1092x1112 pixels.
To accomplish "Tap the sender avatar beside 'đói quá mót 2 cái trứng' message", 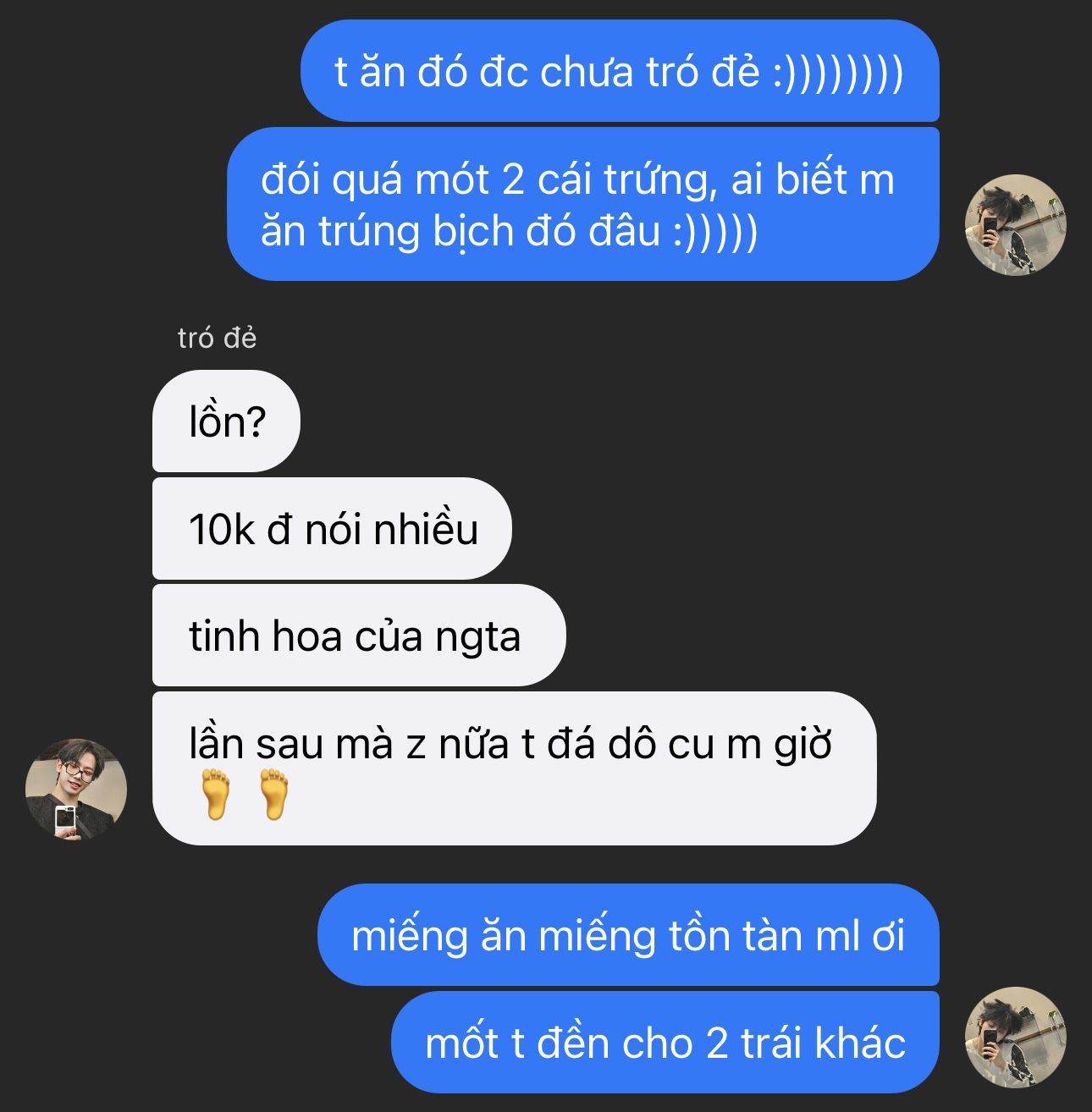I will pyautogui.click(x=1015, y=225).
